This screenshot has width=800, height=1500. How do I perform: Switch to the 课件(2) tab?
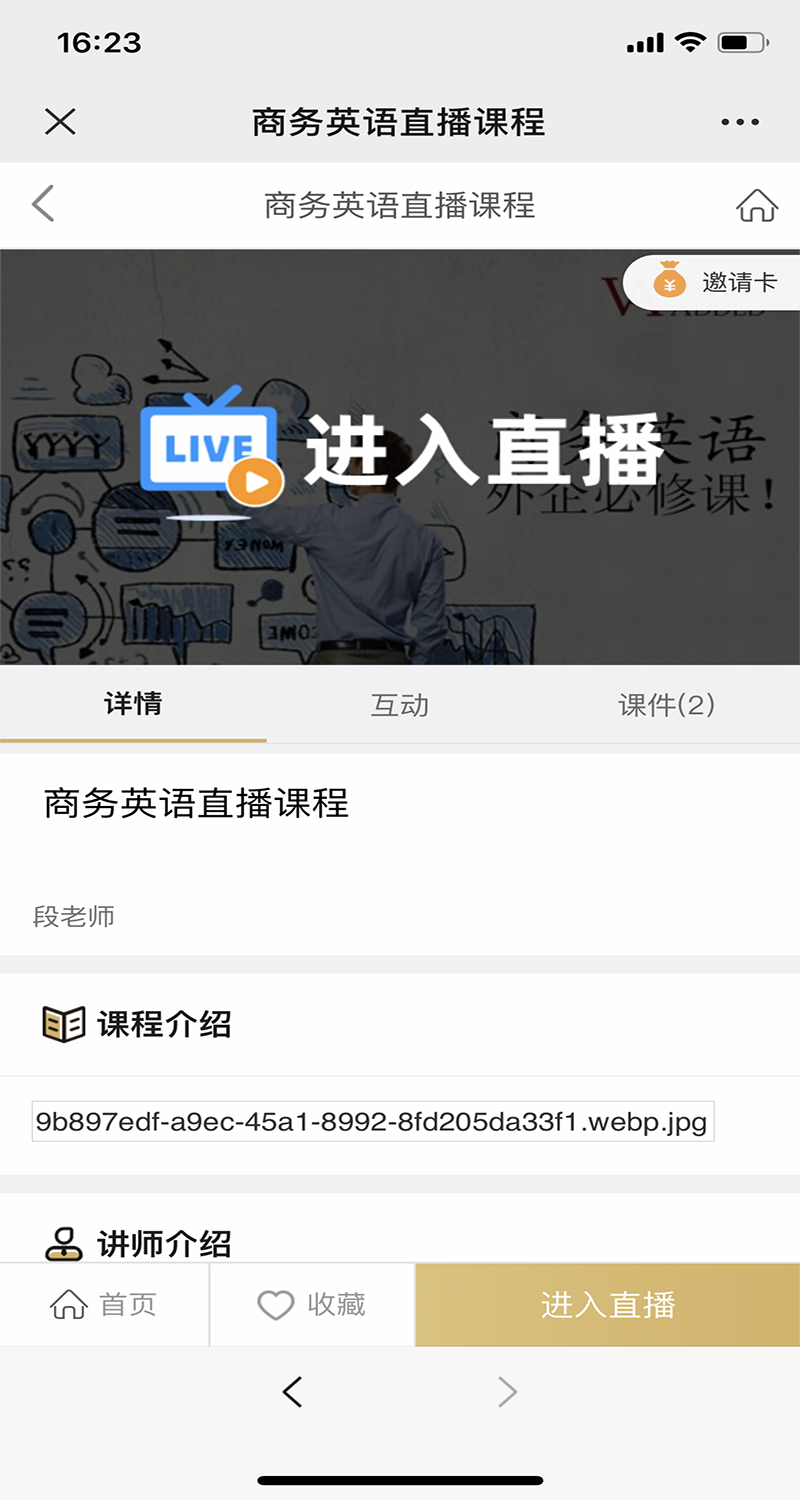[667, 705]
